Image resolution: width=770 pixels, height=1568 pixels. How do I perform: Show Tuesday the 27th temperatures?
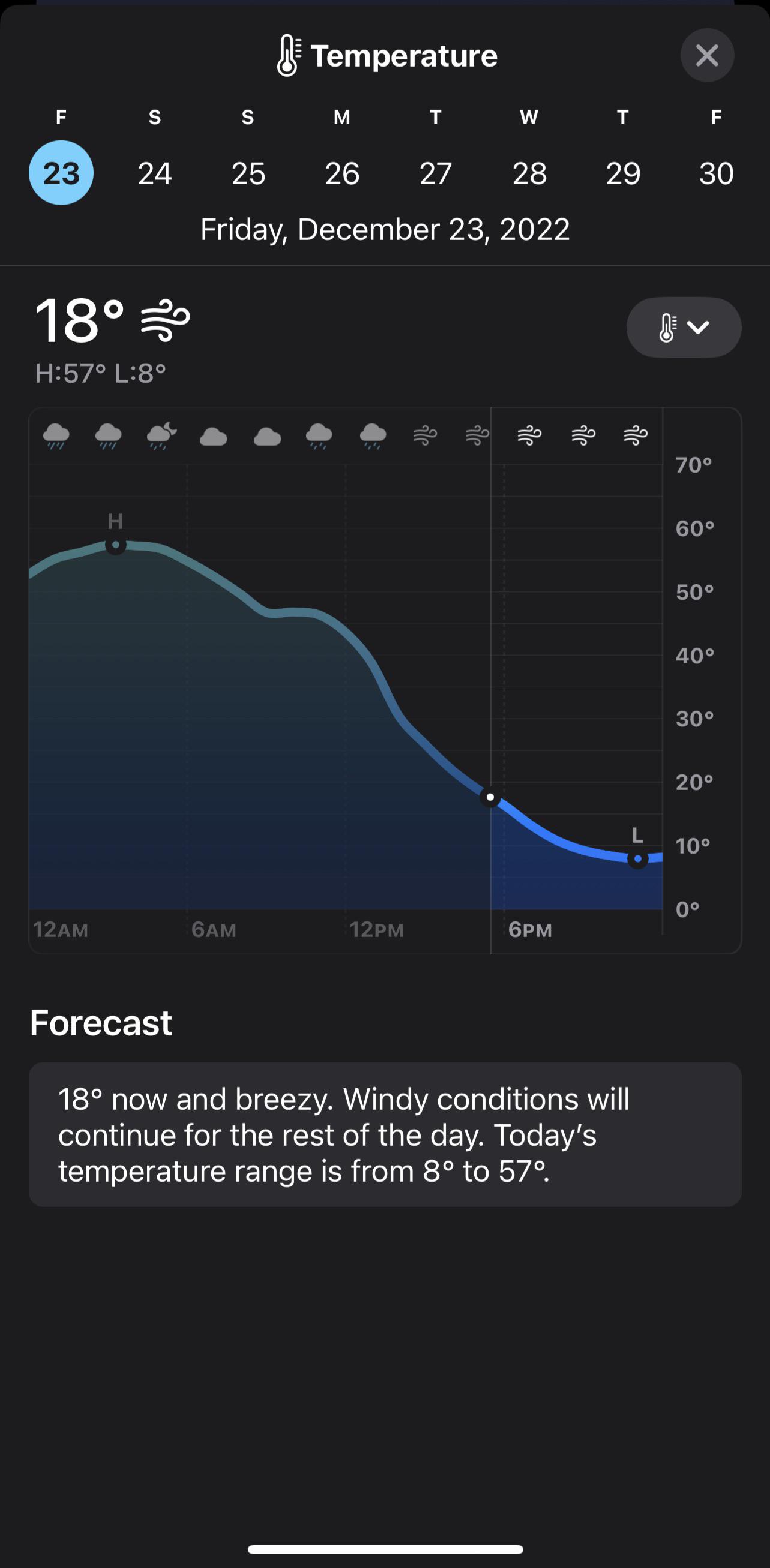click(436, 173)
